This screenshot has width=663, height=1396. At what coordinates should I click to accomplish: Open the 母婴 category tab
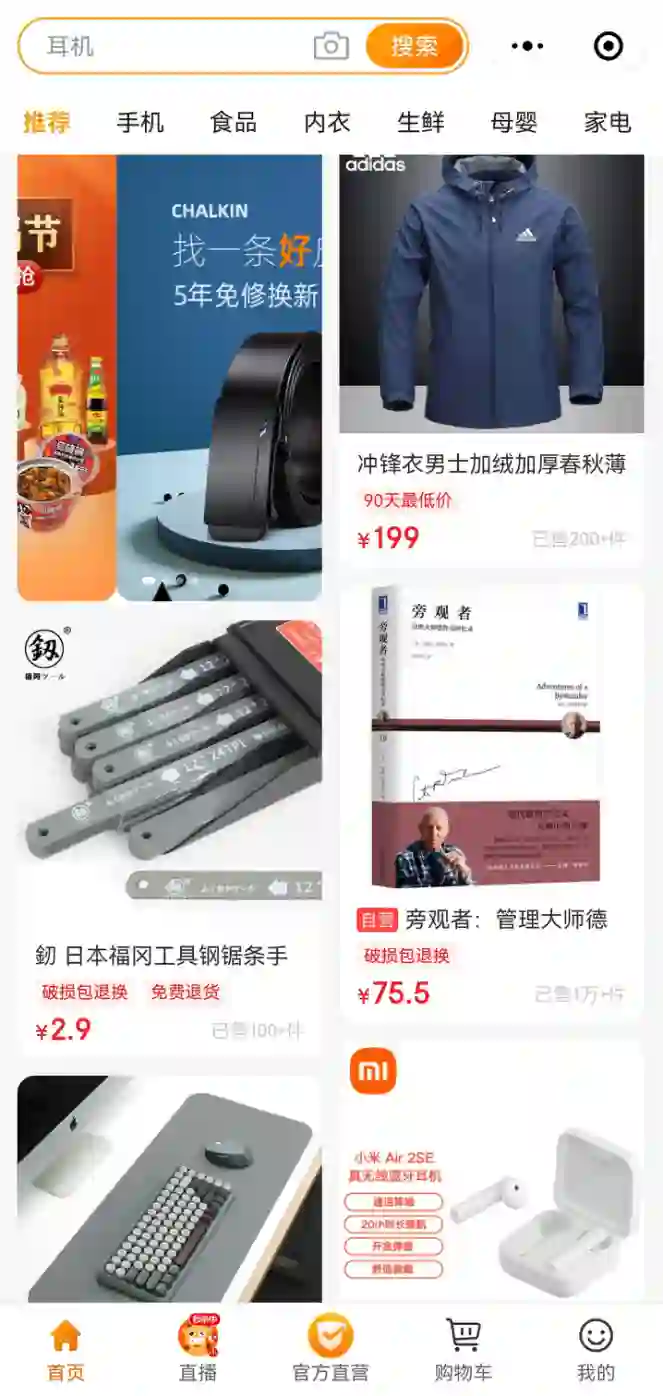click(x=514, y=123)
